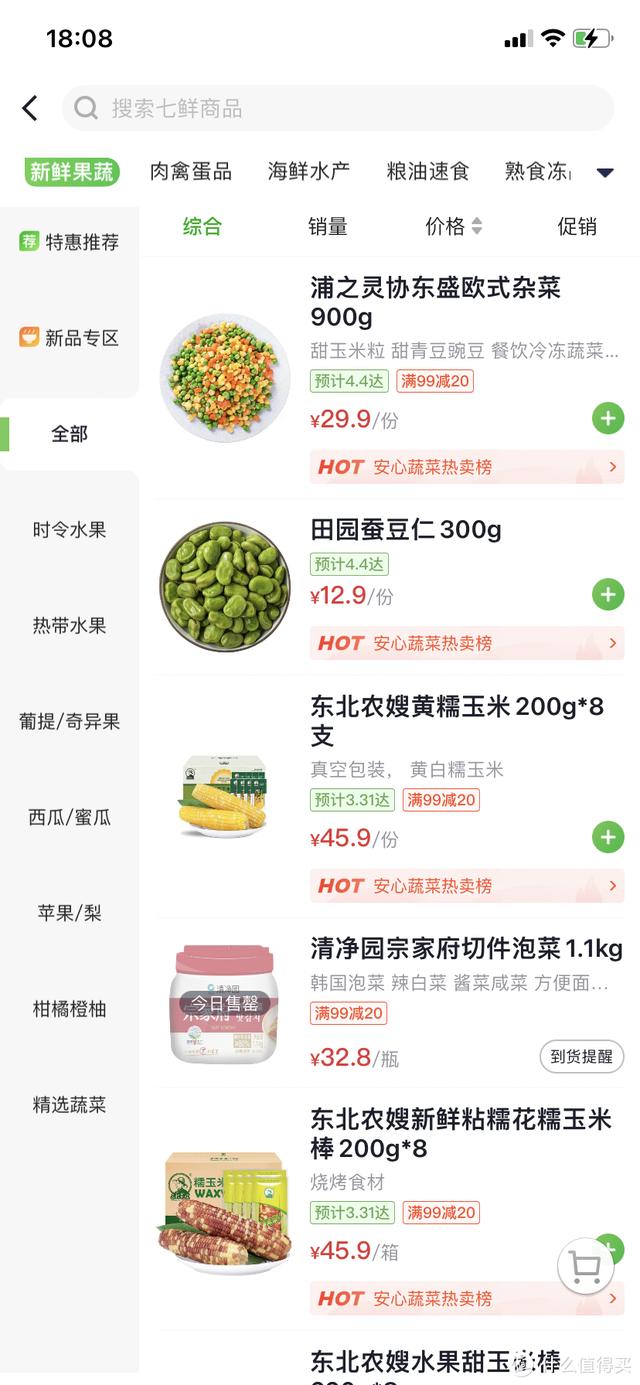This screenshot has width=640, height=1385.
Task: Open 新品专区 in the sidebar
Action: point(70,338)
